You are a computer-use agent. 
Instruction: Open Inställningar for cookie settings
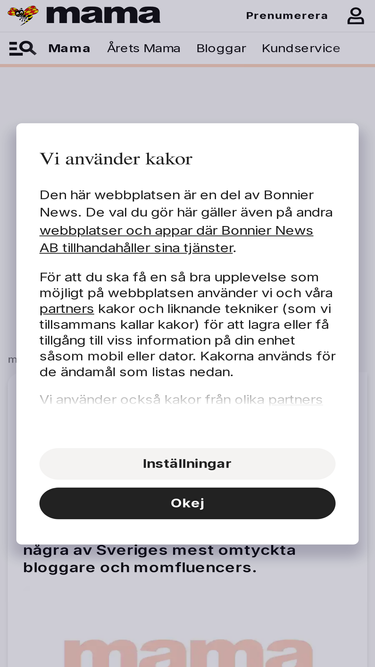(187, 464)
